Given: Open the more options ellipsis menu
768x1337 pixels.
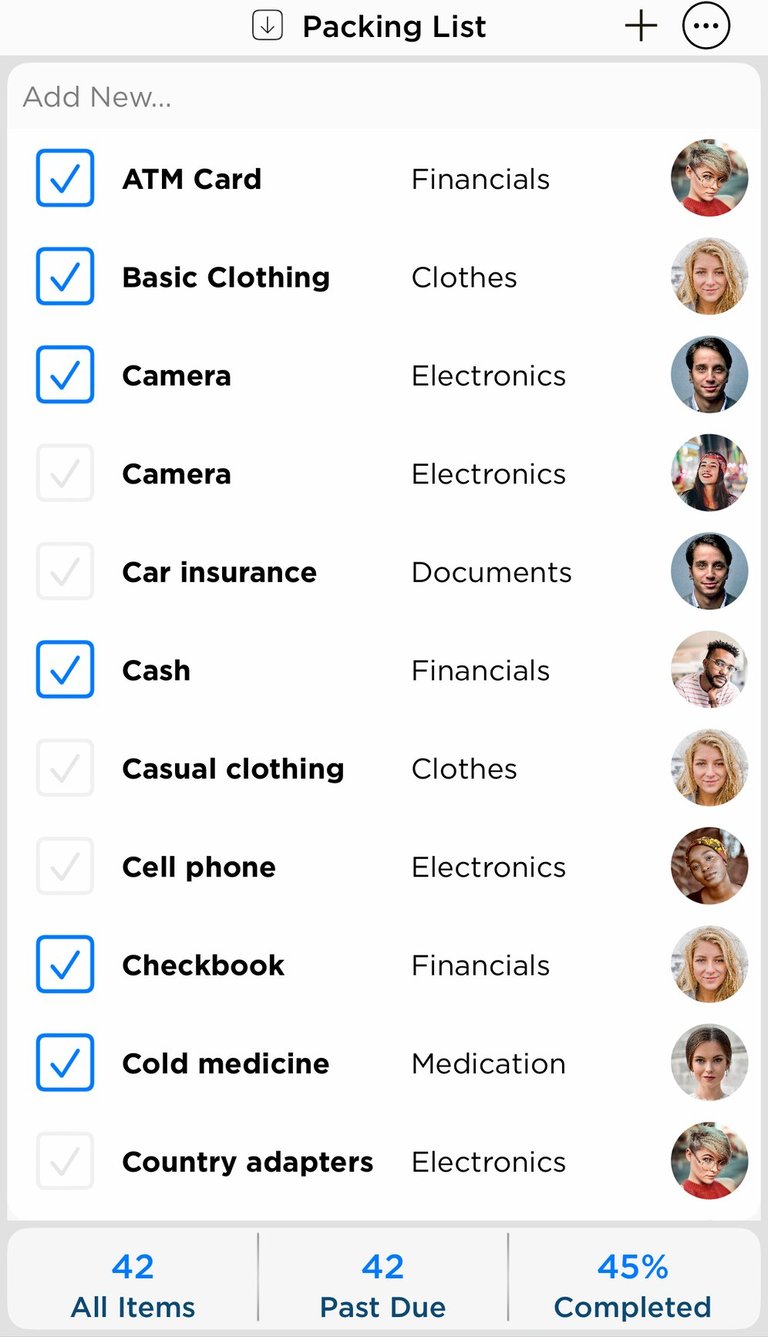Looking at the screenshot, I should tap(706, 27).
